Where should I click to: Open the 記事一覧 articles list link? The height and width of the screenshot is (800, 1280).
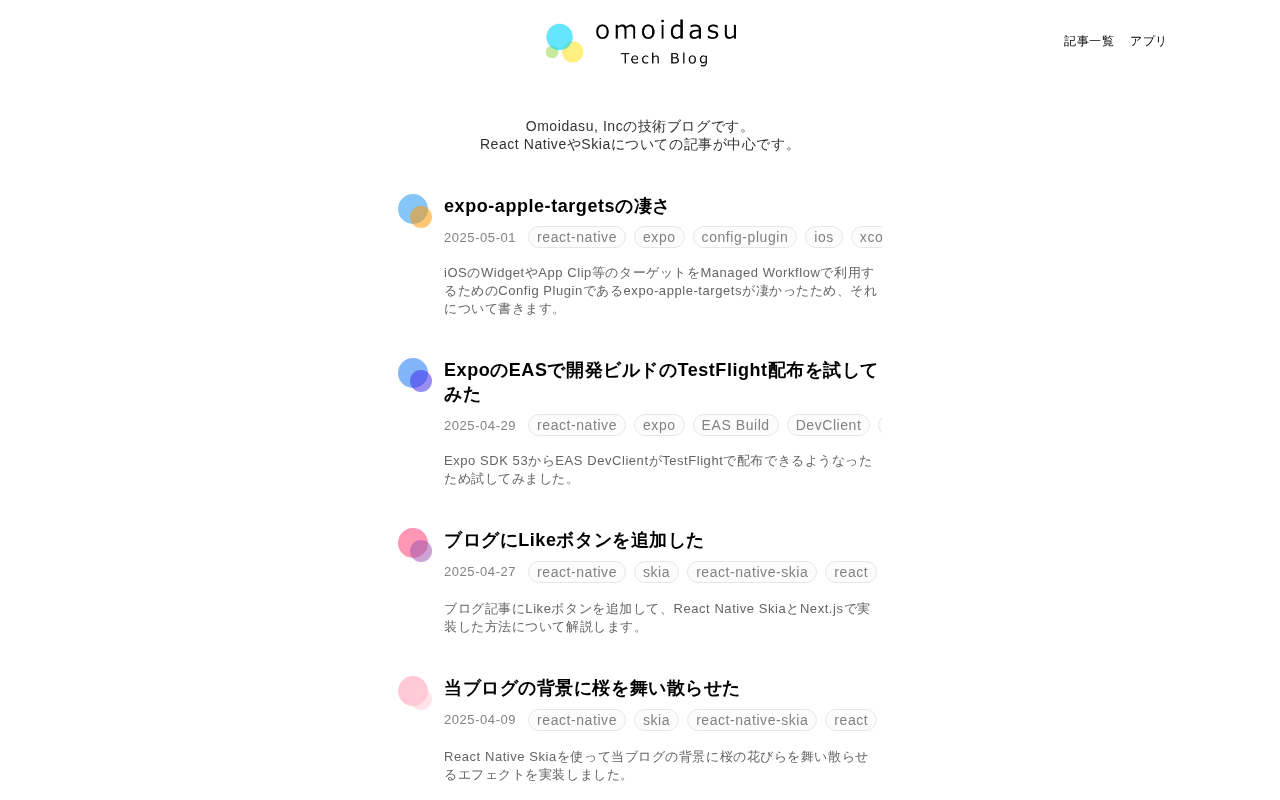point(1088,41)
